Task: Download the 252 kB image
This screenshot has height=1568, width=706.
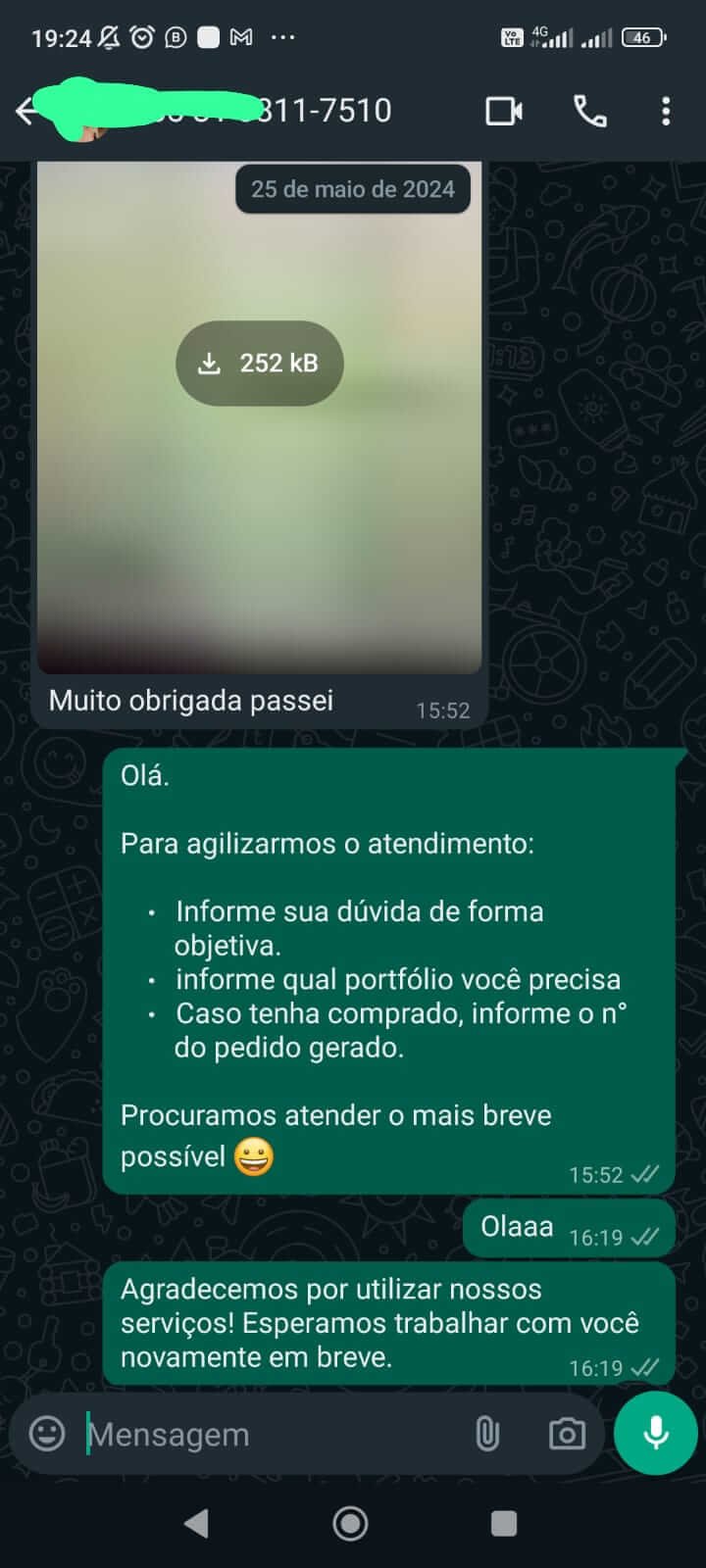Action: coord(260,364)
